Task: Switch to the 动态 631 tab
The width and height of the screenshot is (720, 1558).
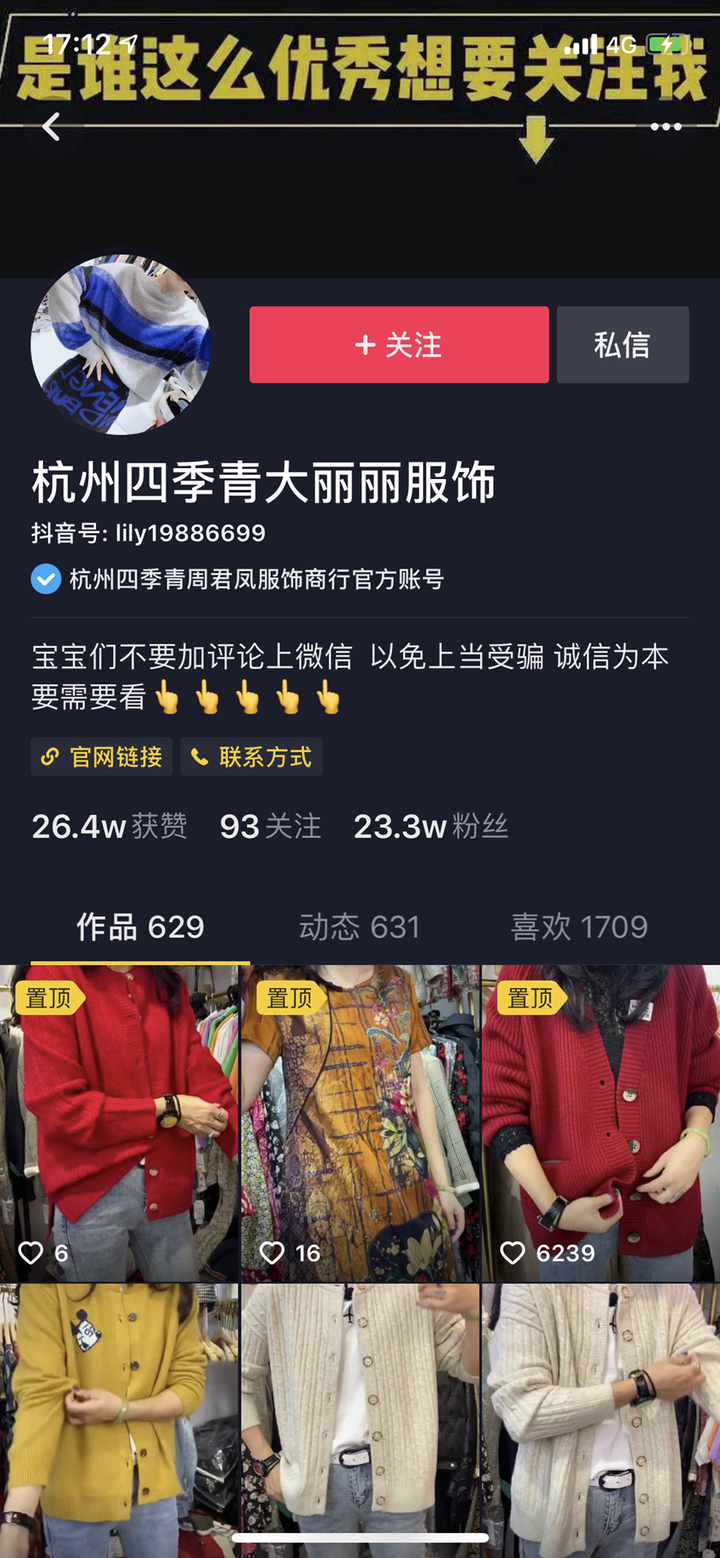Action: pyautogui.click(x=359, y=927)
